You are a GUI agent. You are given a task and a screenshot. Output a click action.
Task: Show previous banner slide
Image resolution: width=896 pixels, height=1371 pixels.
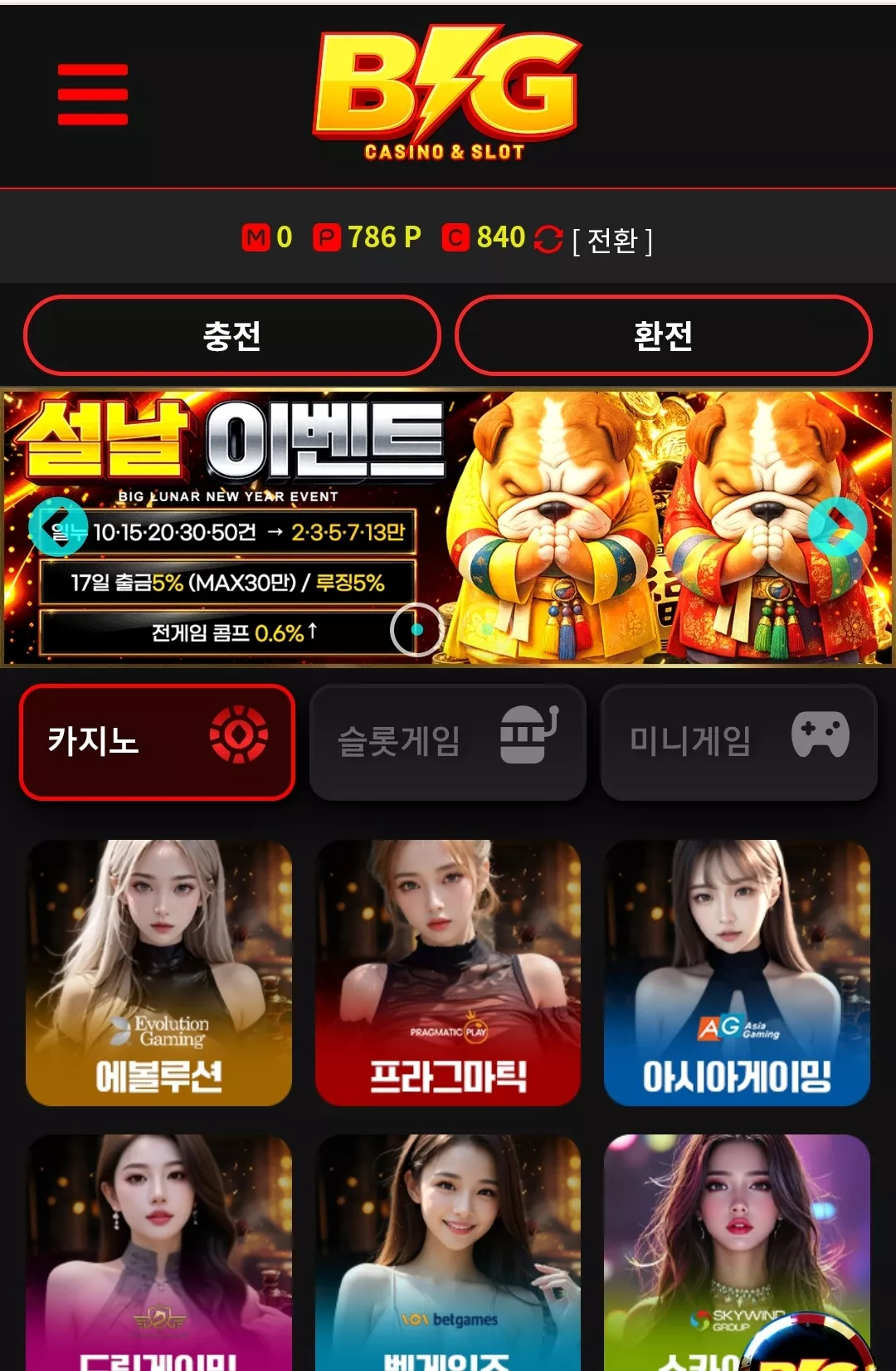(58, 526)
